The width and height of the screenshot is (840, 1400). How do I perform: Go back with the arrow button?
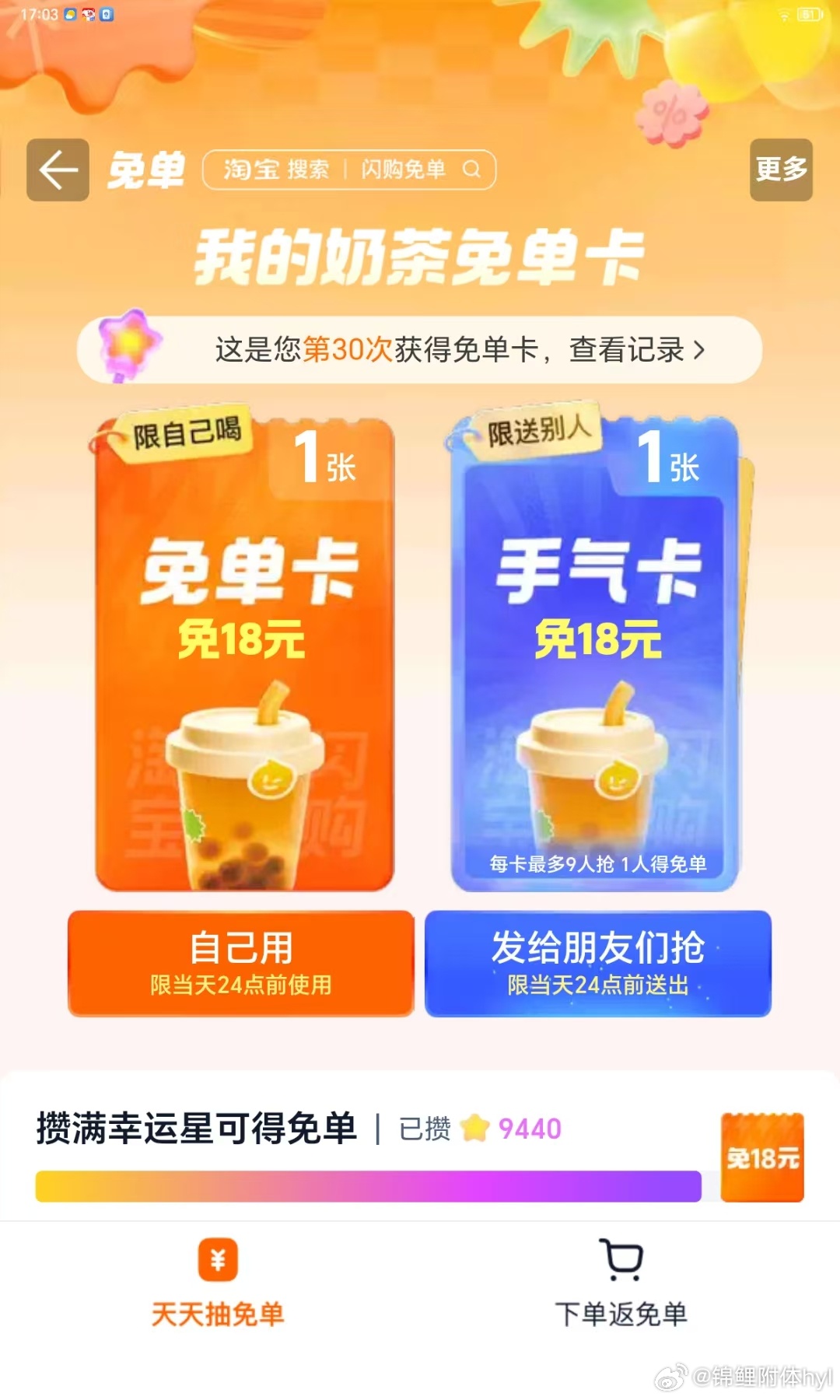(58, 170)
